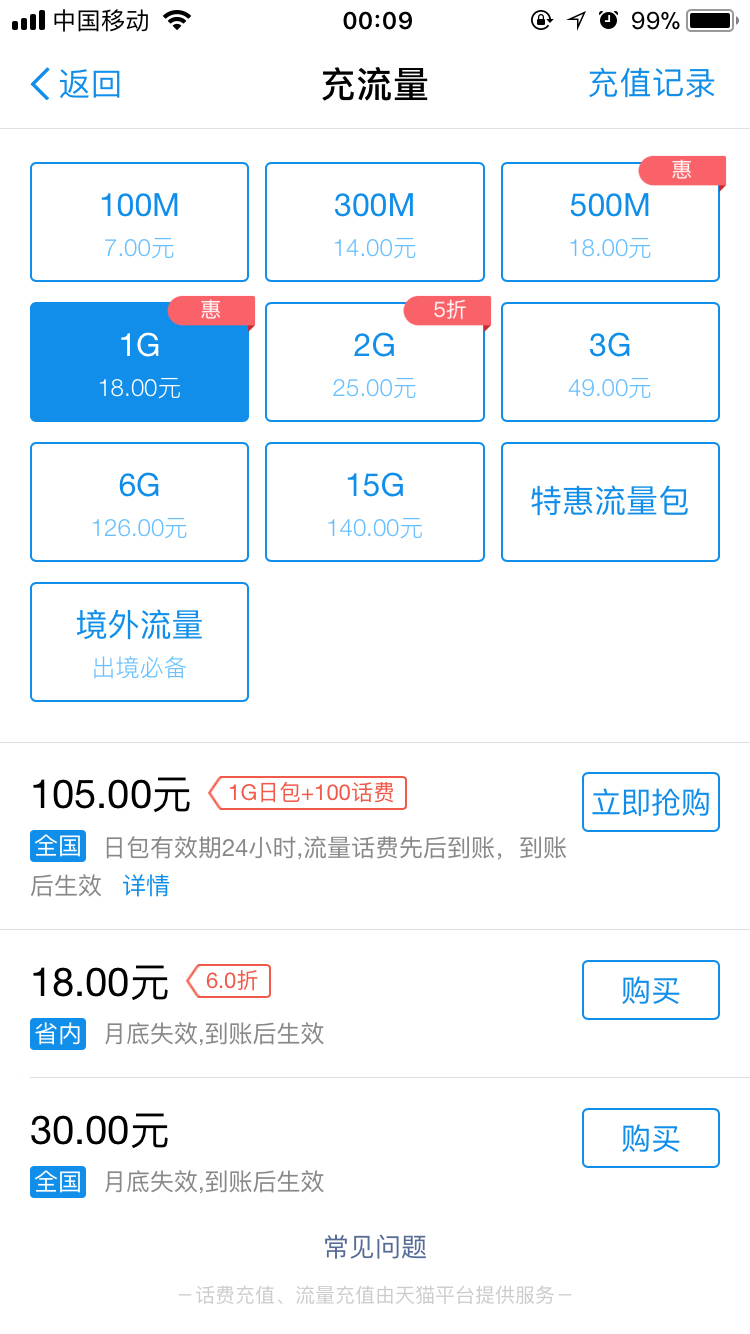The image size is (750, 1334).
Task: Tap the alarm clock icon in status bar
Action: (609, 18)
